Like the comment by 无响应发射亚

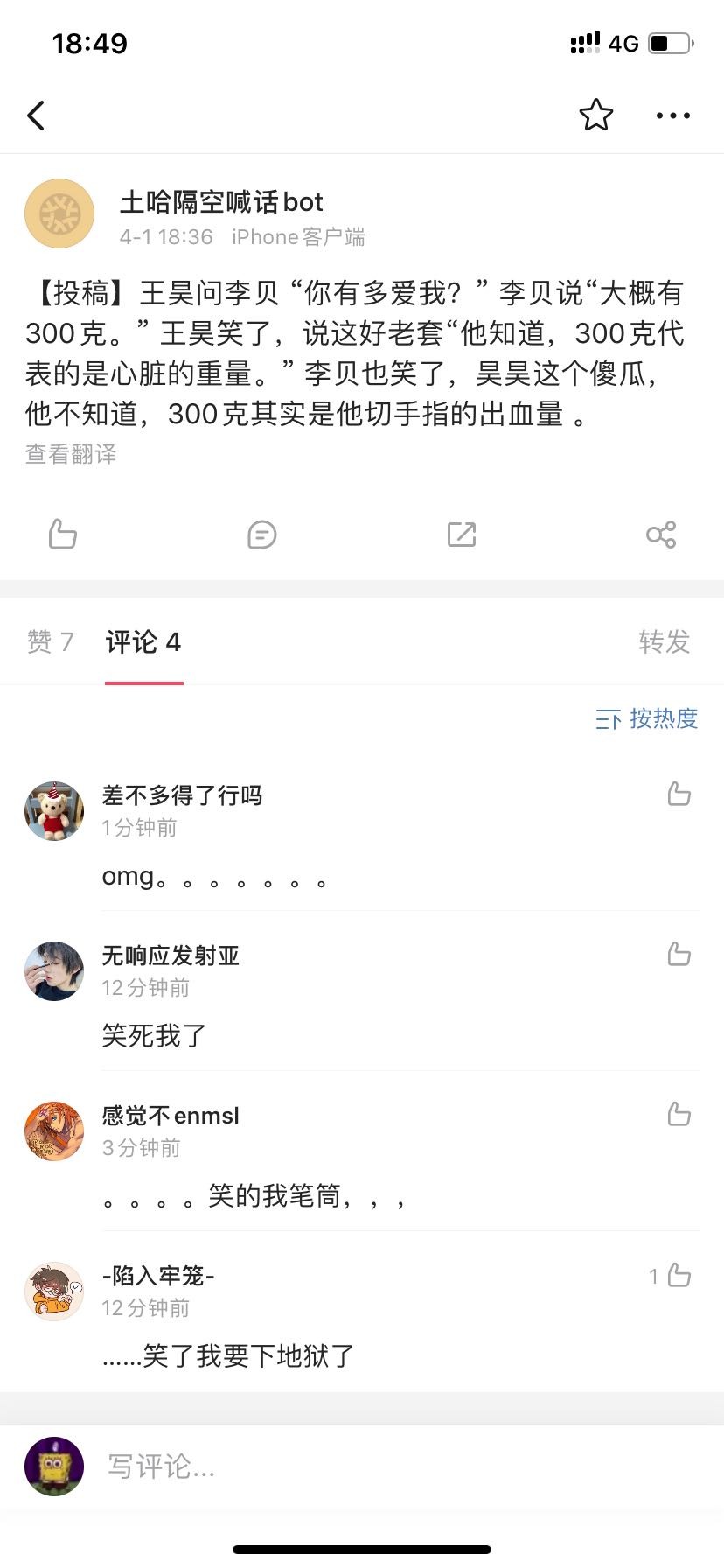click(x=679, y=954)
